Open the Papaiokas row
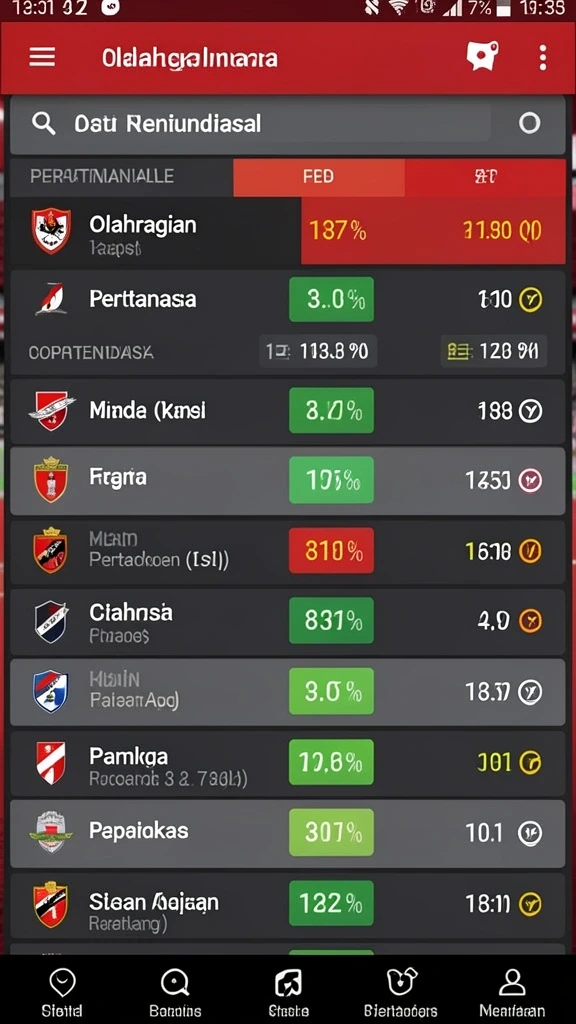Viewport: 576px width, 1024px height. tap(287, 833)
